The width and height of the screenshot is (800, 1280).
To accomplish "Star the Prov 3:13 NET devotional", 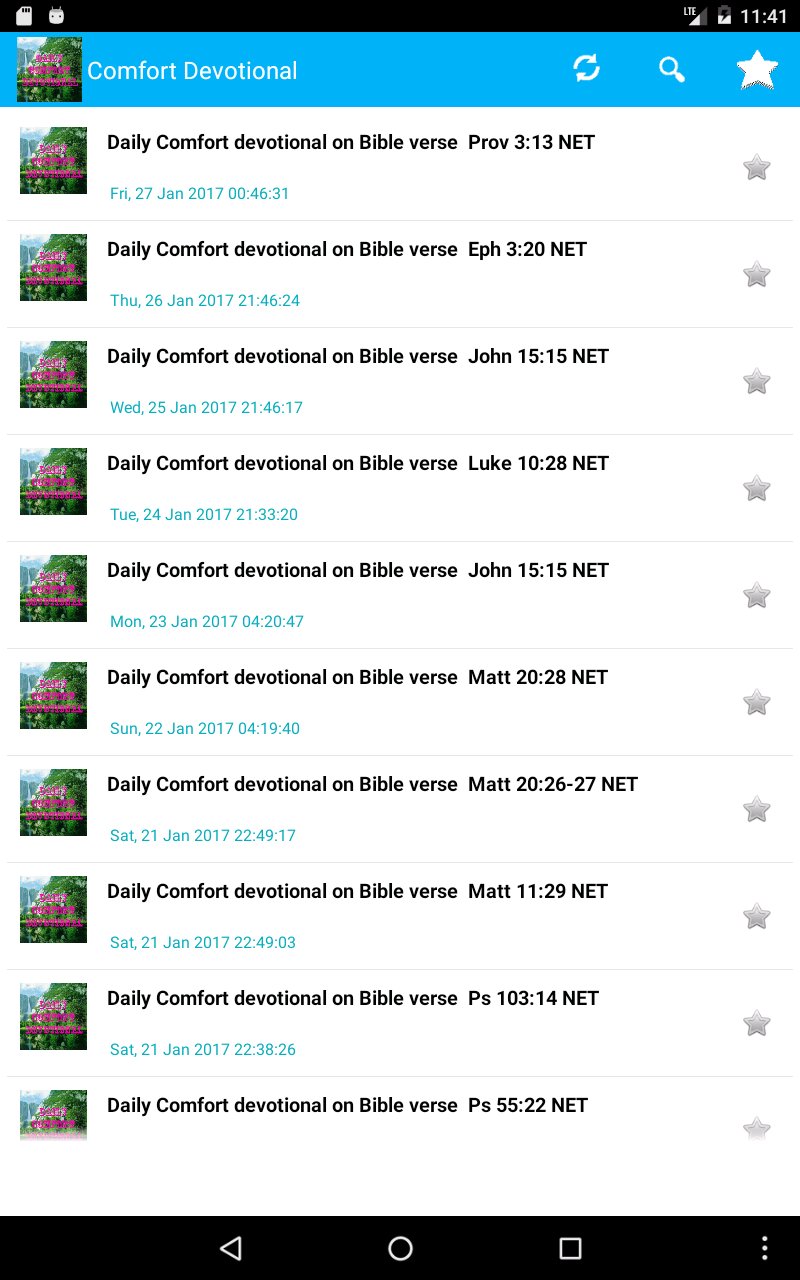I will tap(757, 167).
